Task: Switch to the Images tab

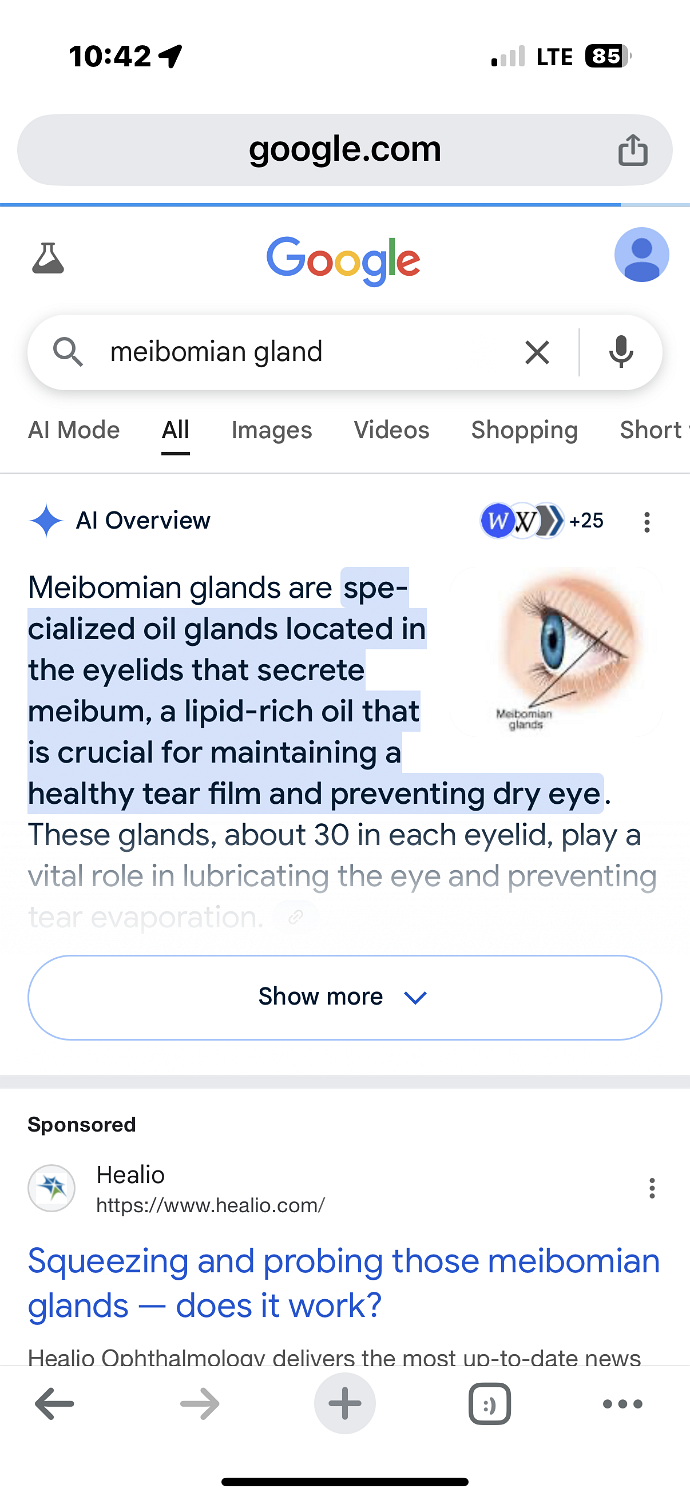Action: pyautogui.click(x=271, y=430)
